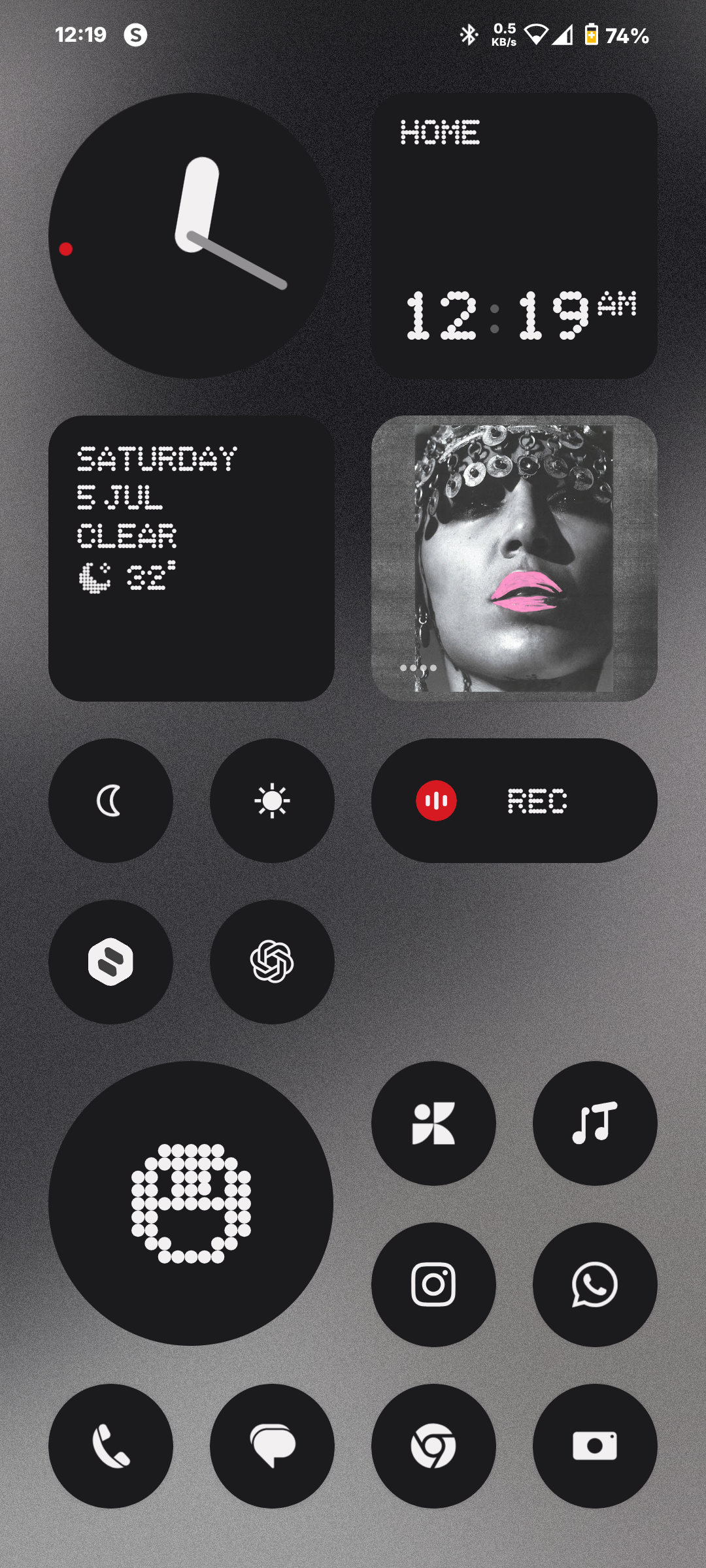Launch the Chrome browser
Screen dimensions: 706x1568
[x=433, y=1446]
